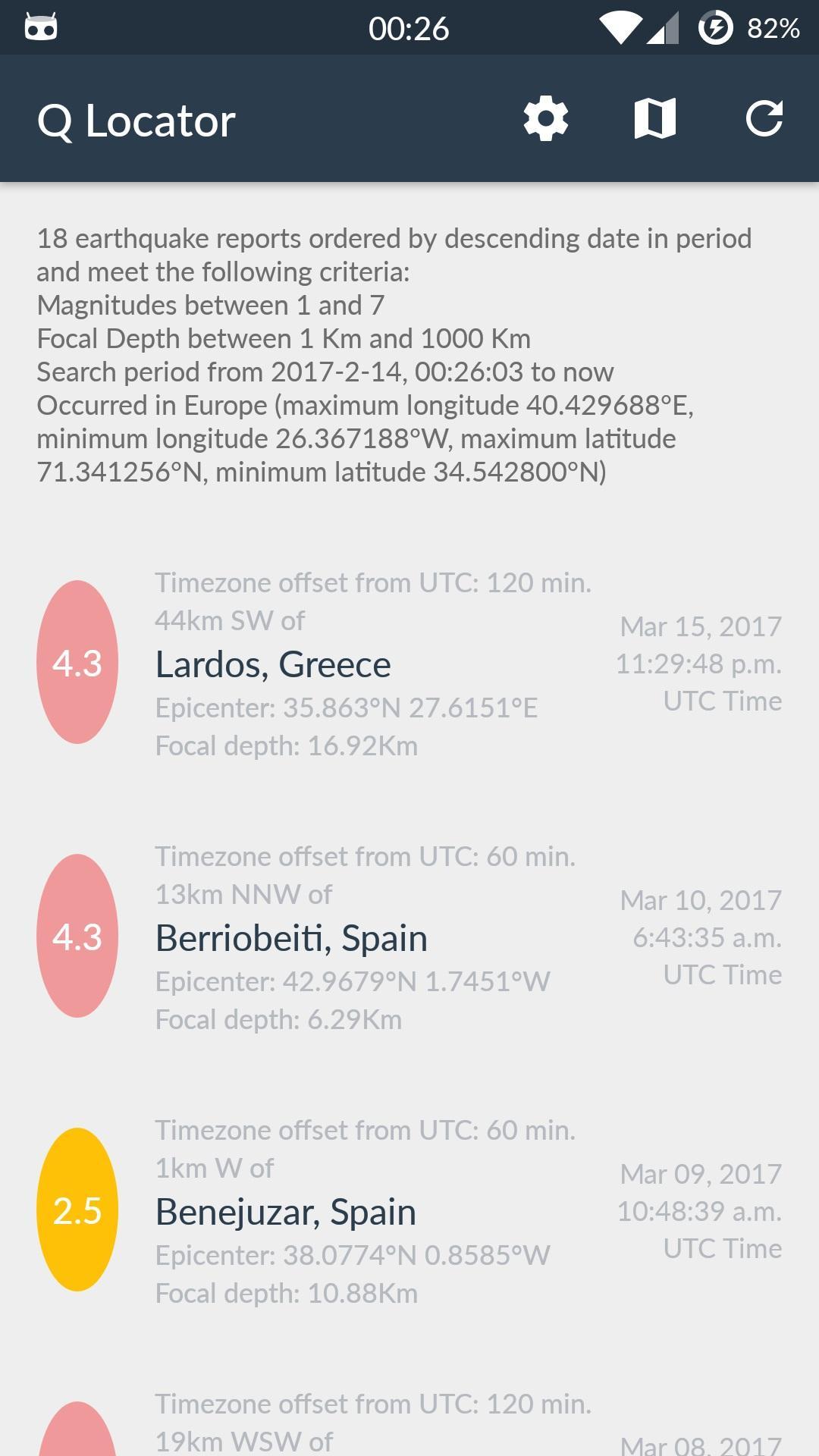
Task: Tap the magnitude 4.3 circle for Berriobeiti
Action: 78,937
